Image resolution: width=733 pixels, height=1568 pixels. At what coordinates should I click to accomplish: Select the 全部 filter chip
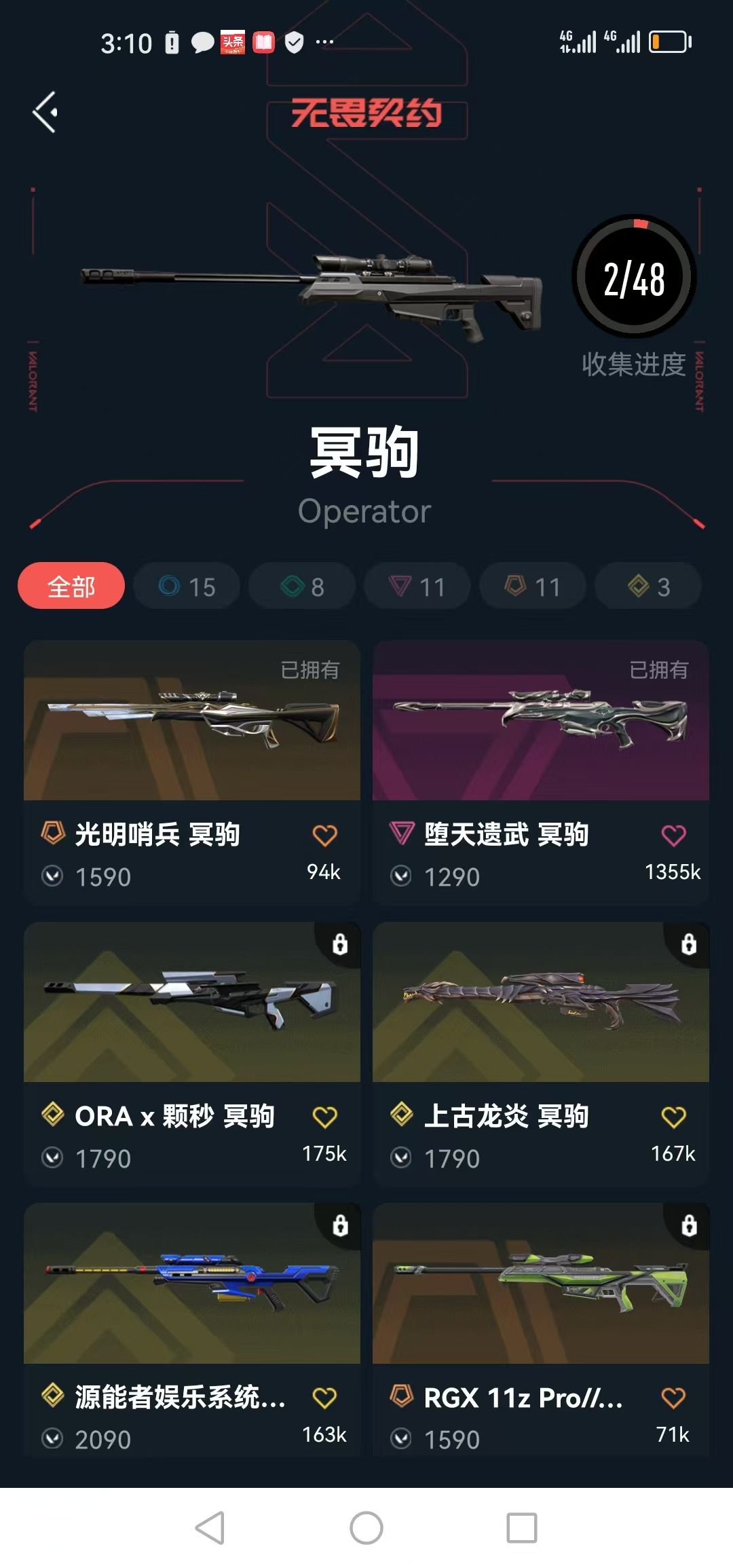point(71,586)
